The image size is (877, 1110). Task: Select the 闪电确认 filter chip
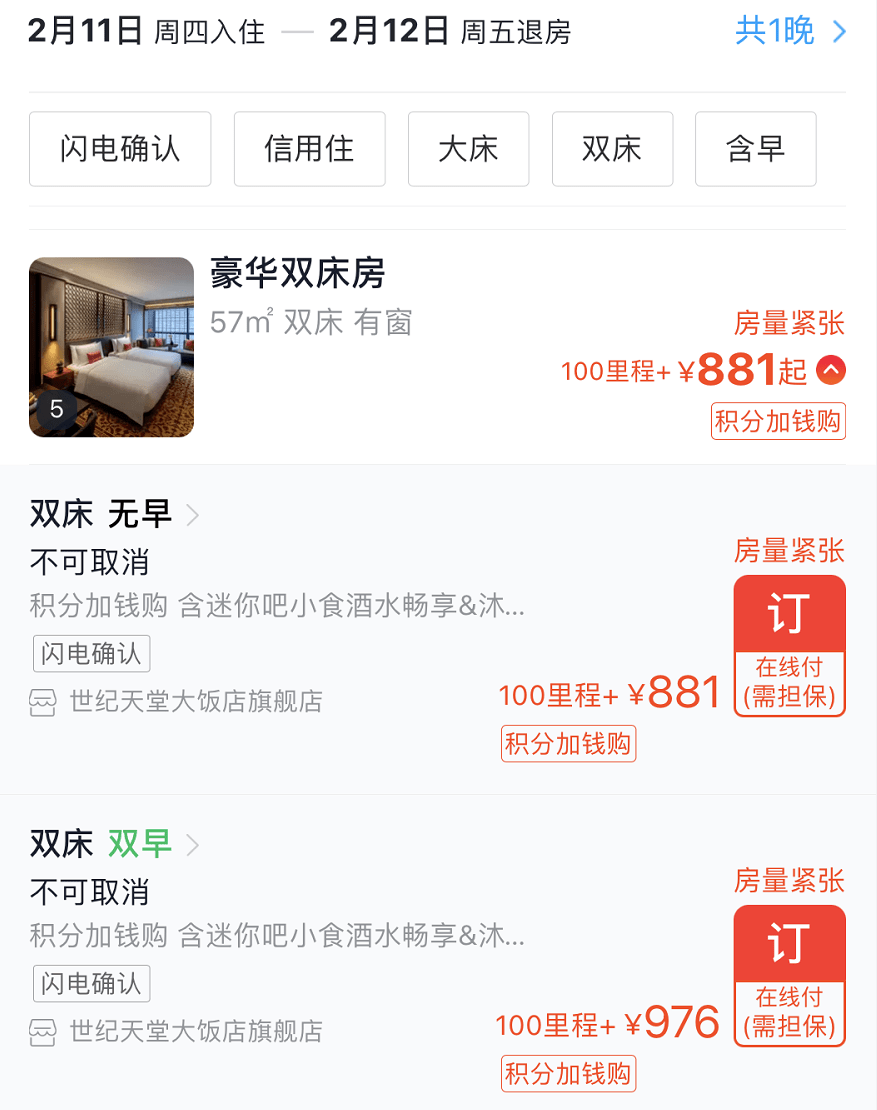(120, 149)
